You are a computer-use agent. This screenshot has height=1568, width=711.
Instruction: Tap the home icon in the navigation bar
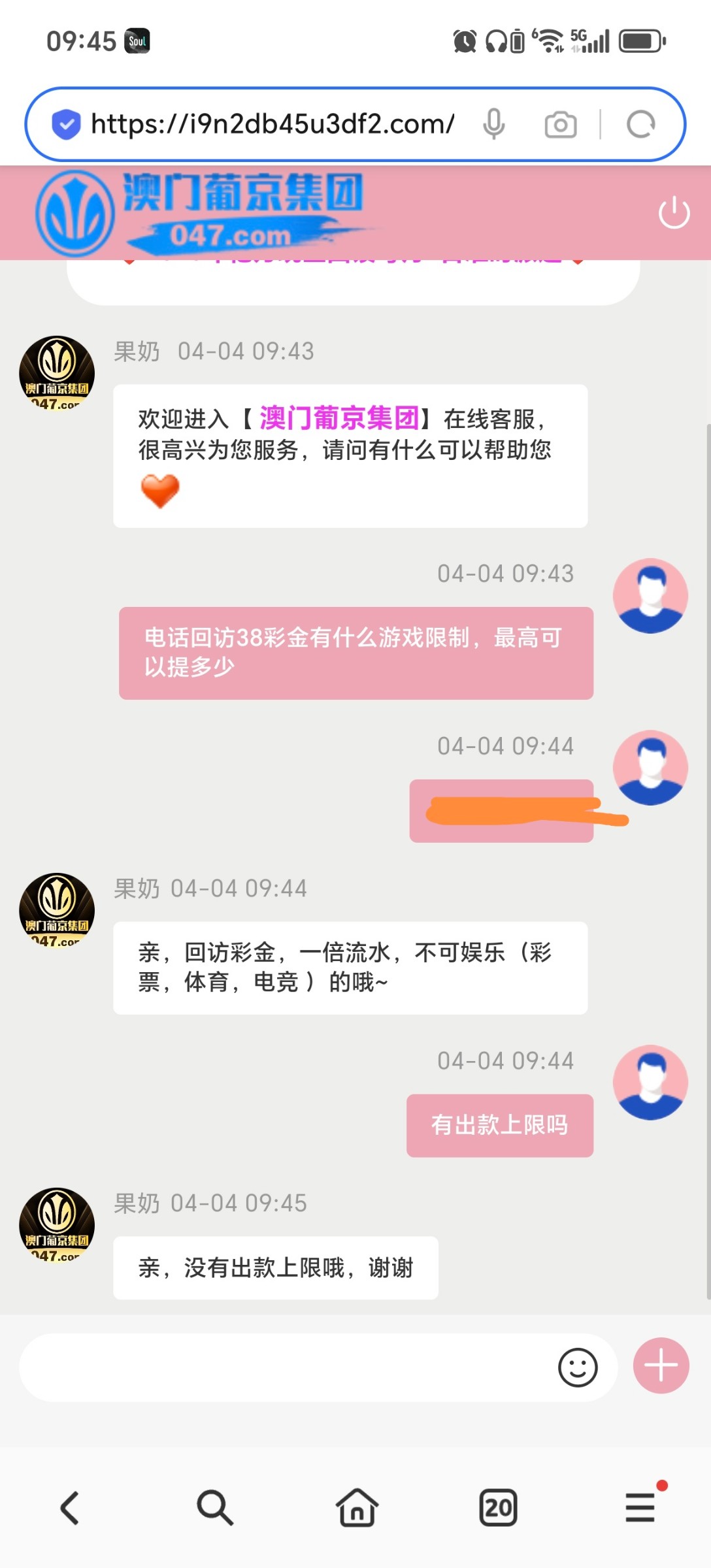coord(355,1508)
